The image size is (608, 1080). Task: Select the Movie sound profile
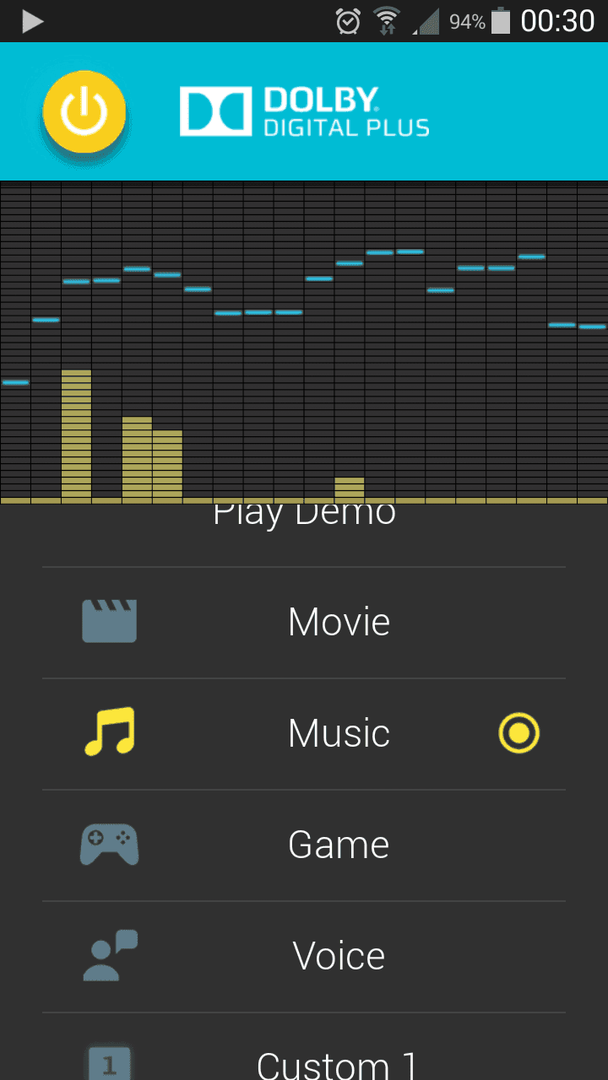304,623
